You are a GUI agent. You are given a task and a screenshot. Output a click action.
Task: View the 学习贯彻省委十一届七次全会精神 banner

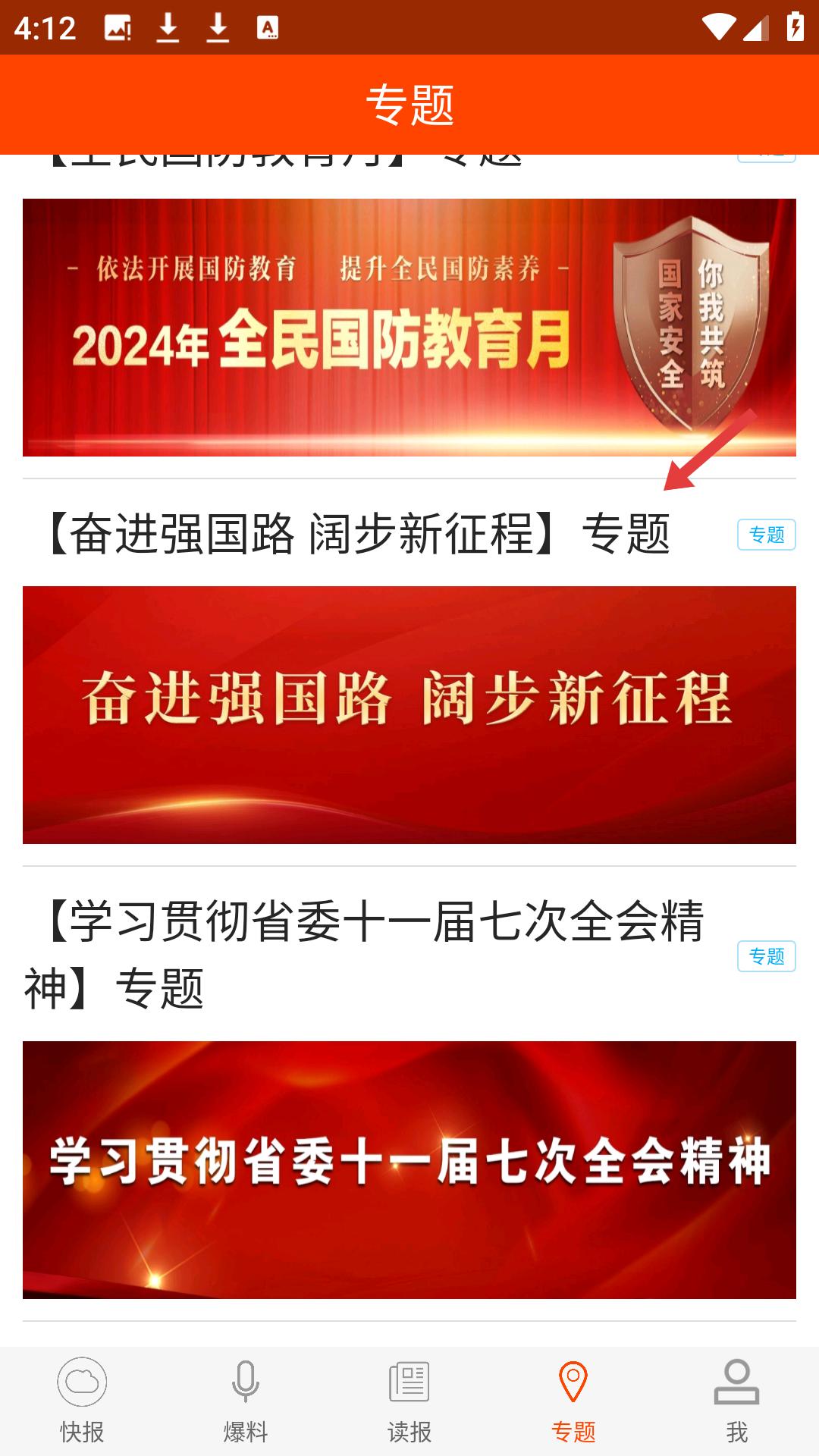point(409,1169)
